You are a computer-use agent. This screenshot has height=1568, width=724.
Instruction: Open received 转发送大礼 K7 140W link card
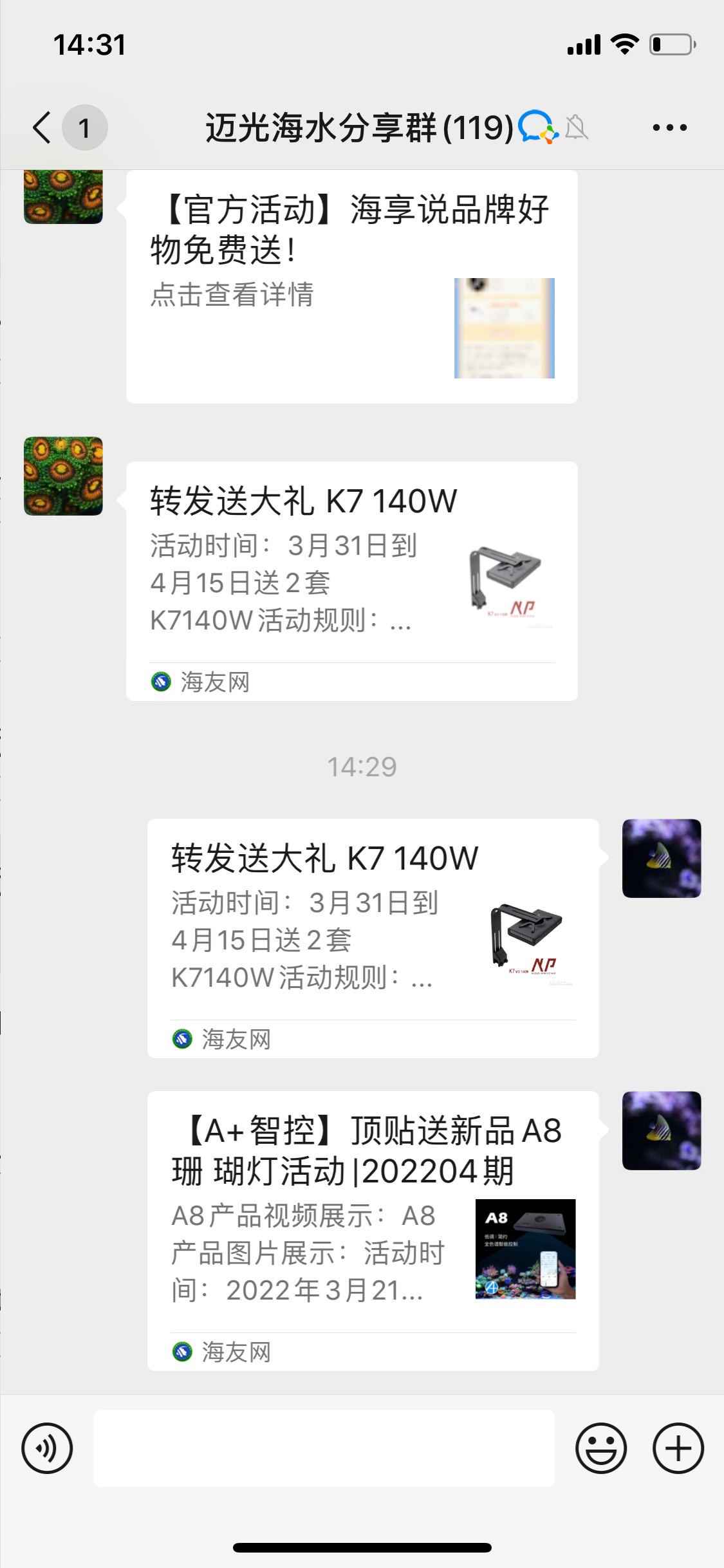351,581
